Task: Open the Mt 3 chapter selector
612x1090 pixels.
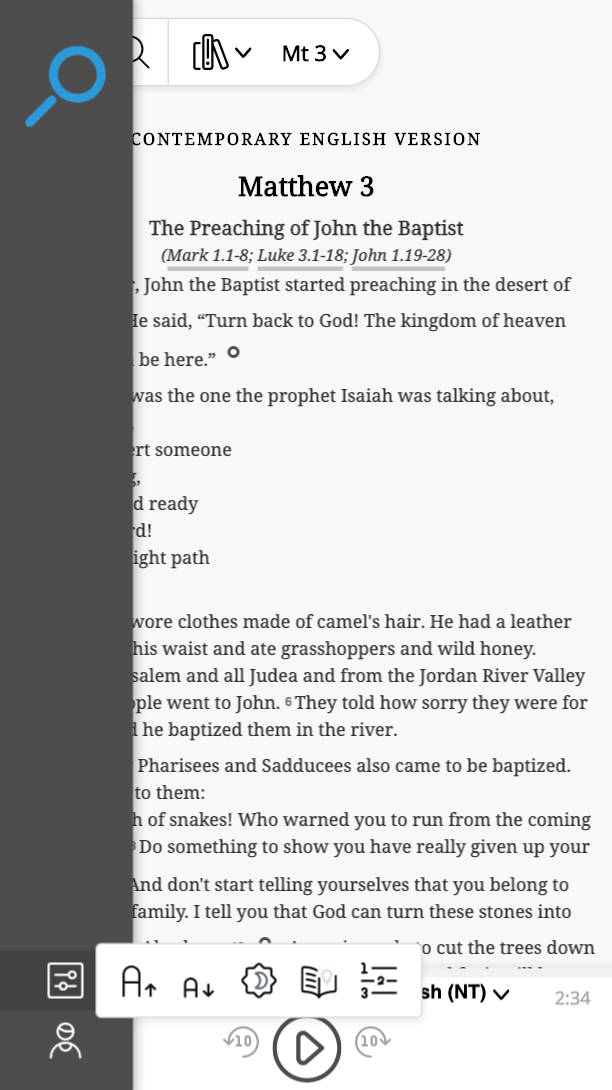Action: [316, 53]
